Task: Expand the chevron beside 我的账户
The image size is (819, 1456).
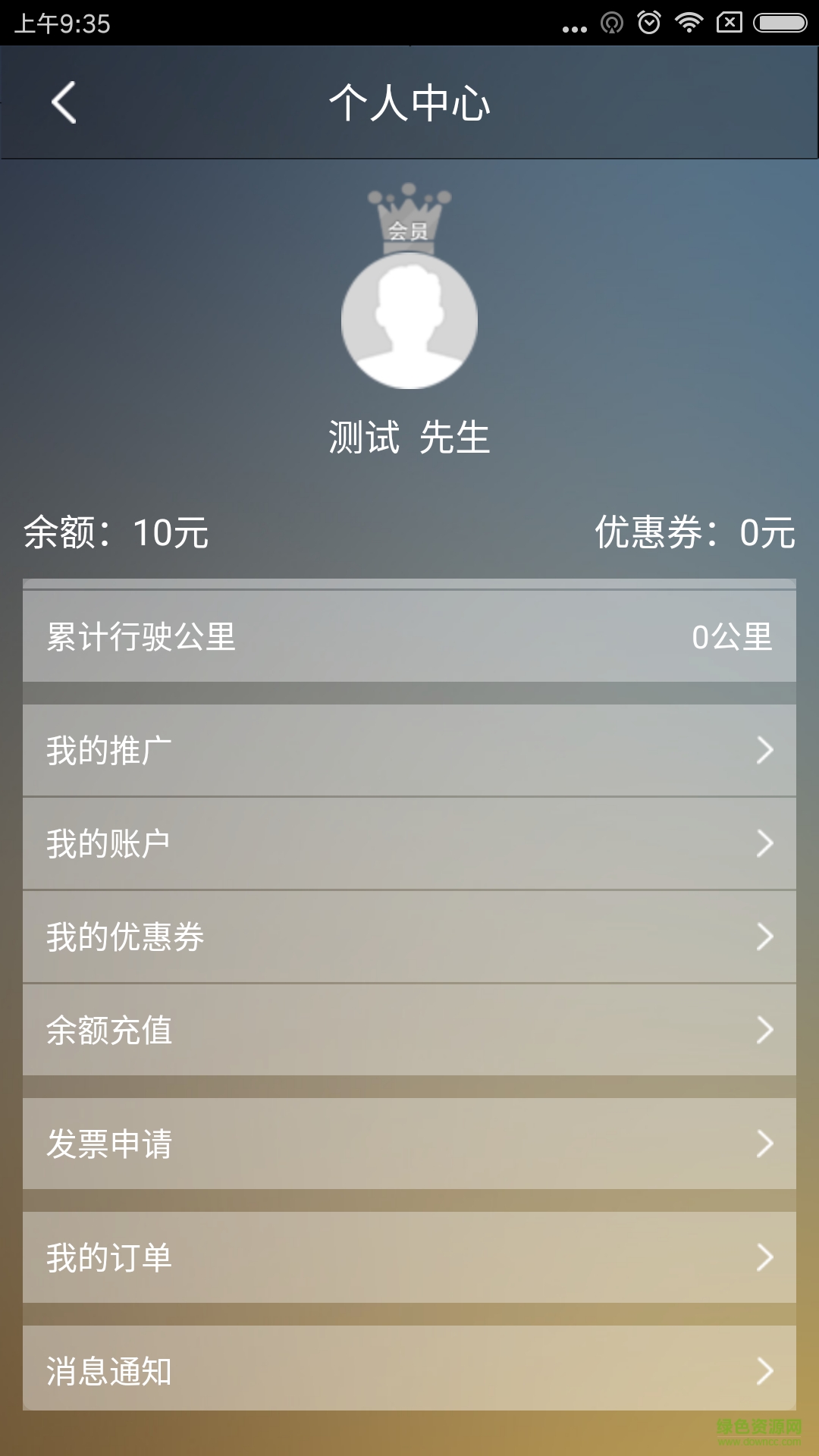Action: pyautogui.click(x=767, y=842)
